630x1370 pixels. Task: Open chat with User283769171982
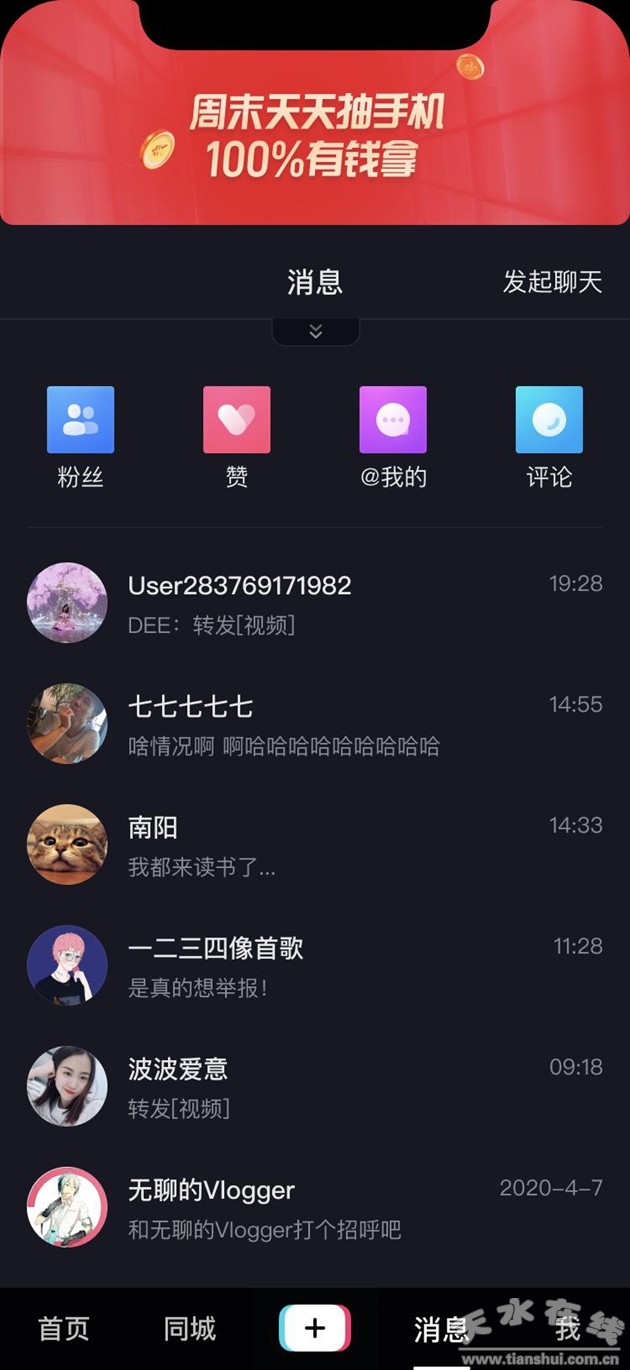(315, 603)
